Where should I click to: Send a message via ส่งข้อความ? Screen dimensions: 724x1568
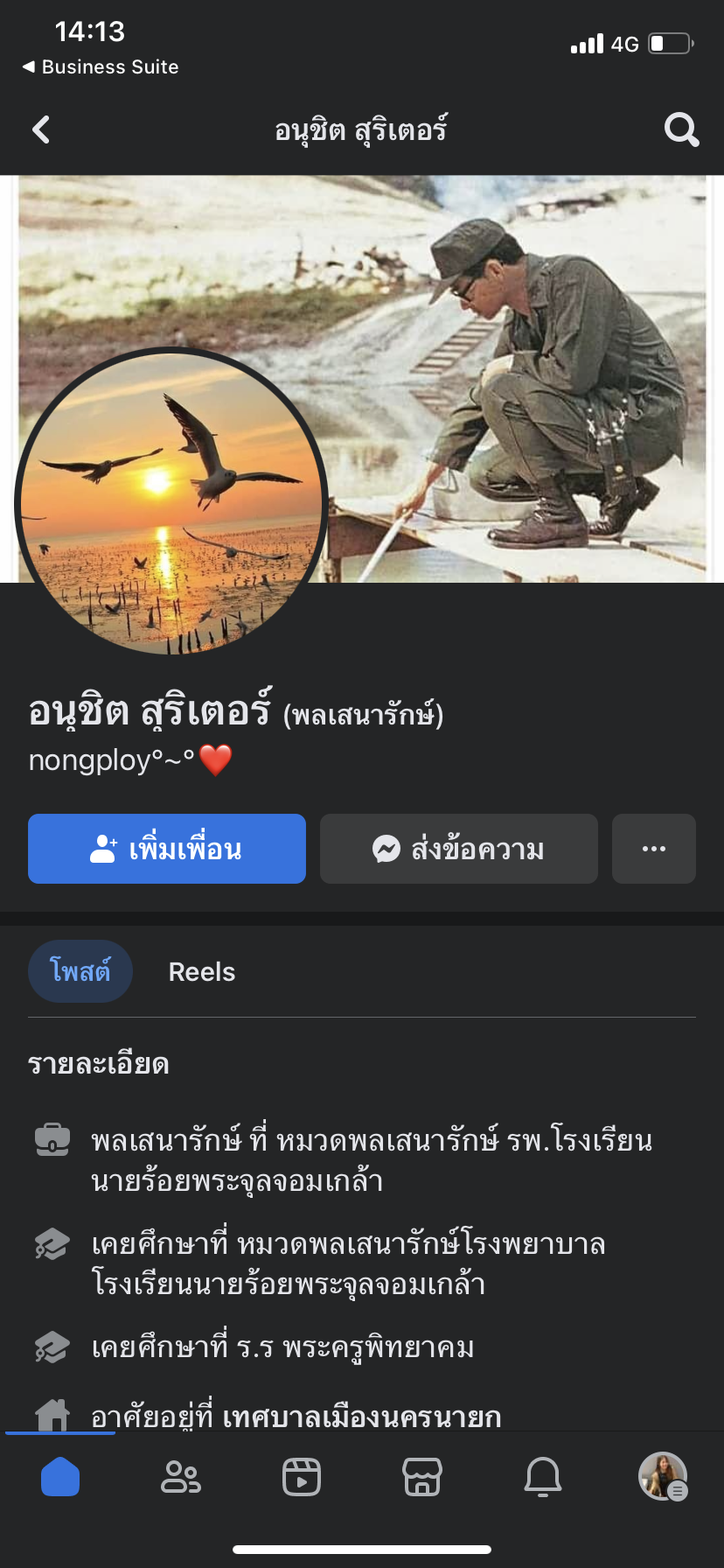[x=459, y=849]
